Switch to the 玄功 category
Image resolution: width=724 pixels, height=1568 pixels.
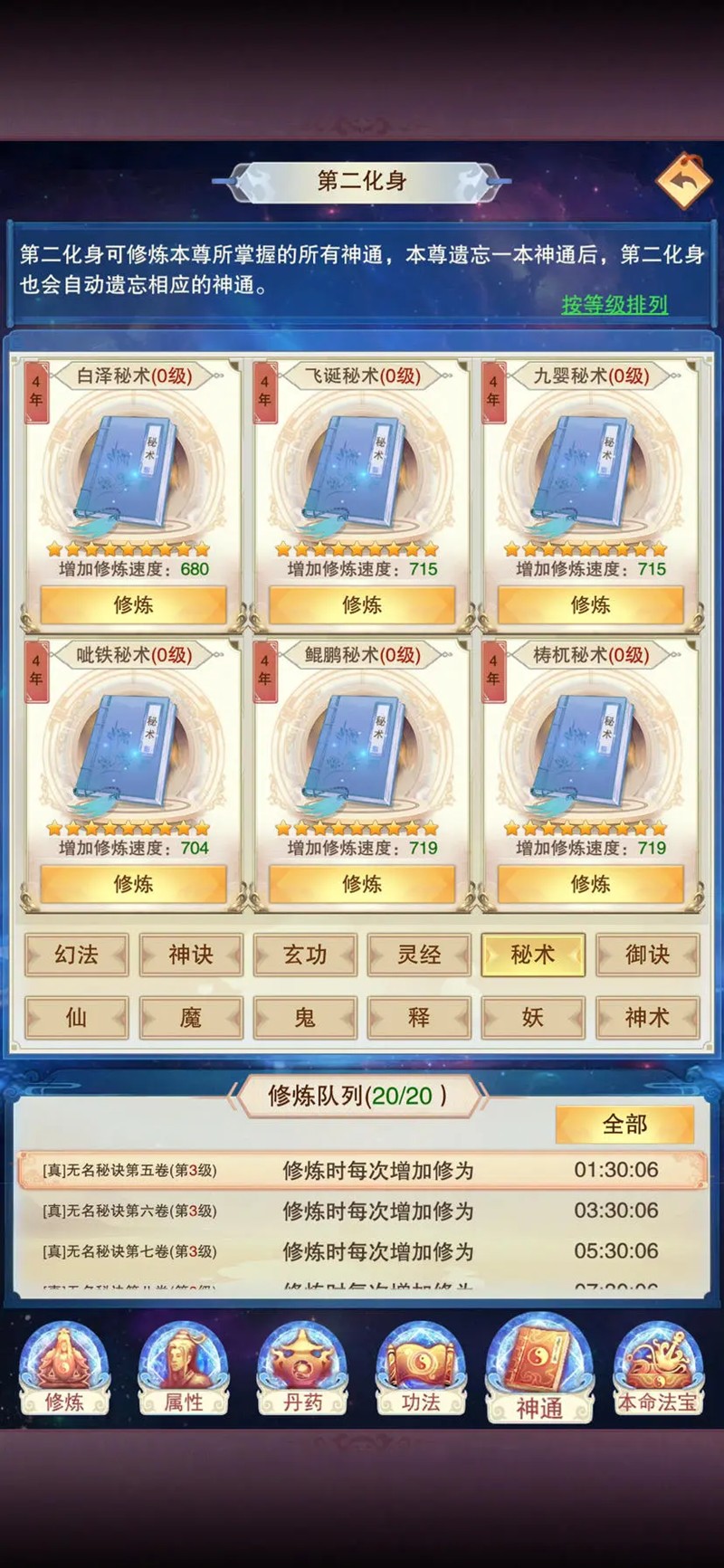[x=305, y=955]
